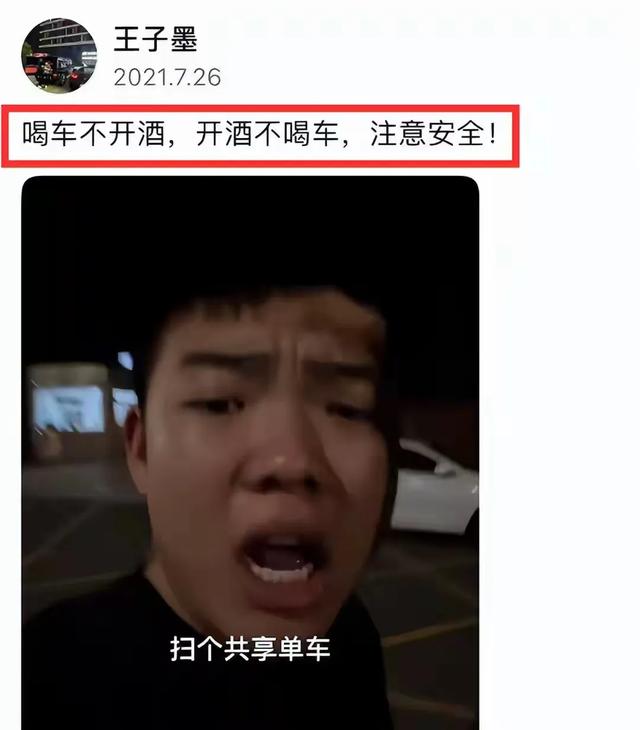Screen dimensions: 640x730
Task: Open 王子墨's profile avatar
Action: [x=59, y=55]
